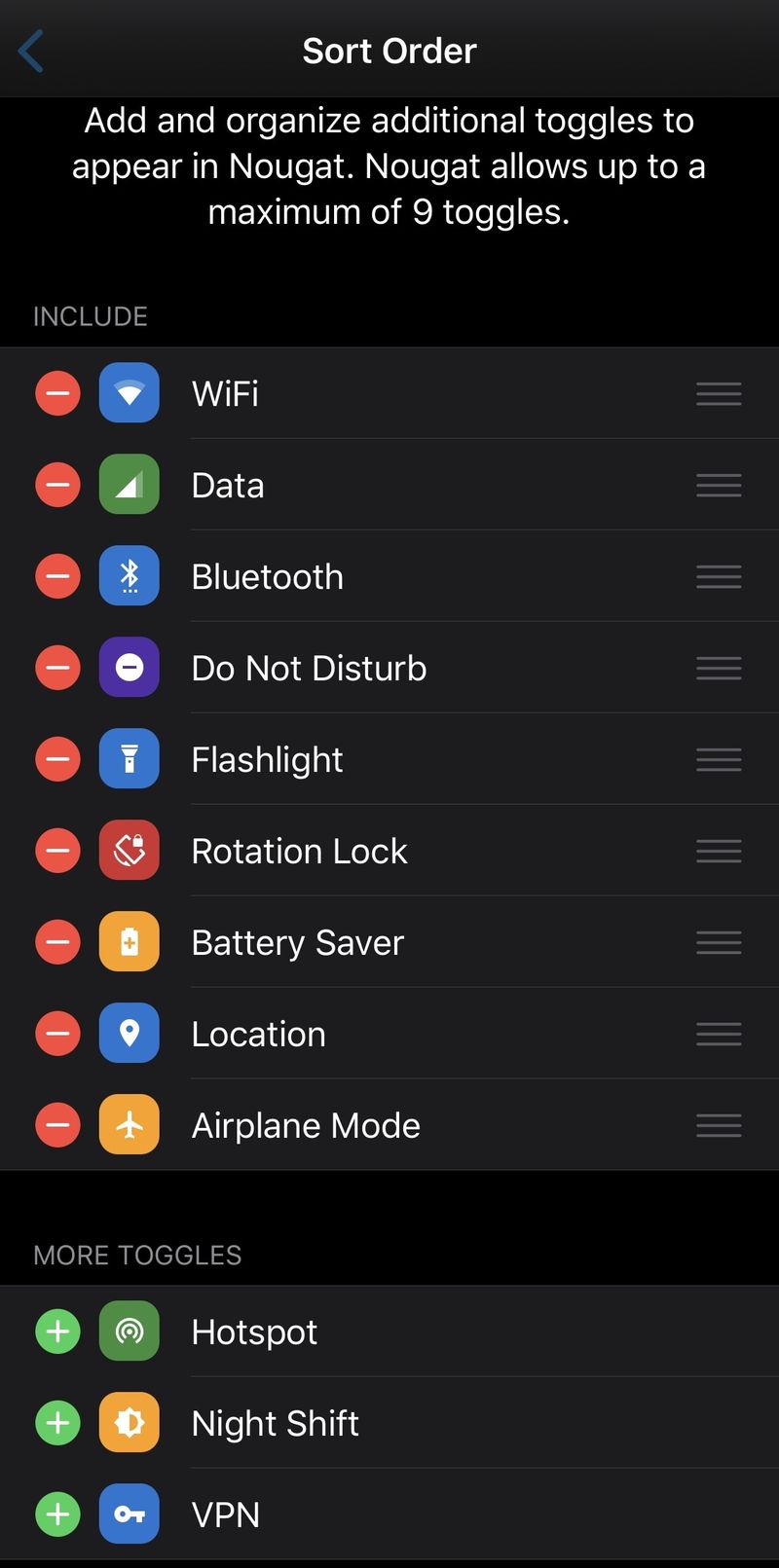Tap the reorder handle for Airplane Mode

[719, 1125]
